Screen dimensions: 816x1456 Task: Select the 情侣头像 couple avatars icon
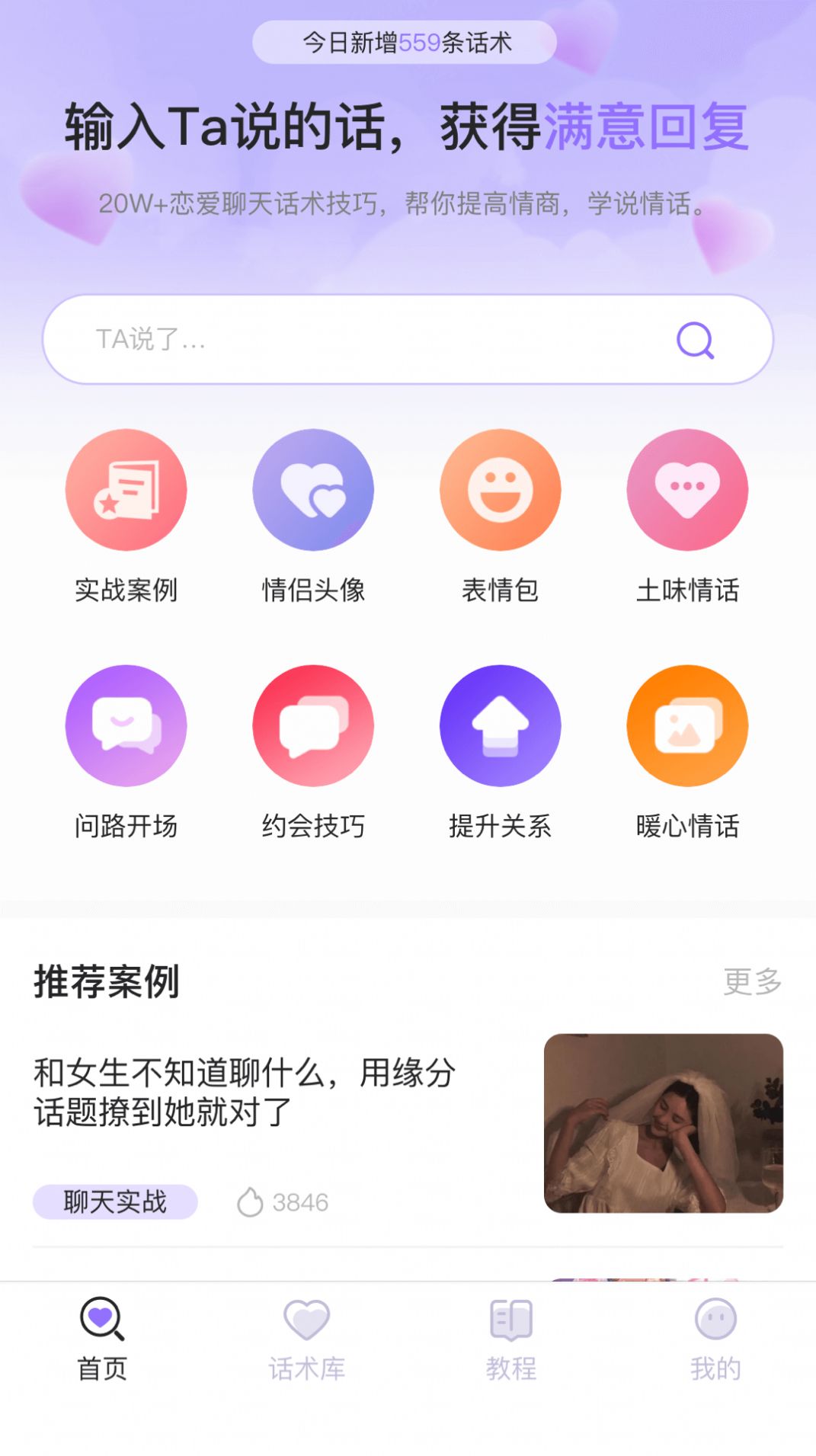(x=313, y=491)
